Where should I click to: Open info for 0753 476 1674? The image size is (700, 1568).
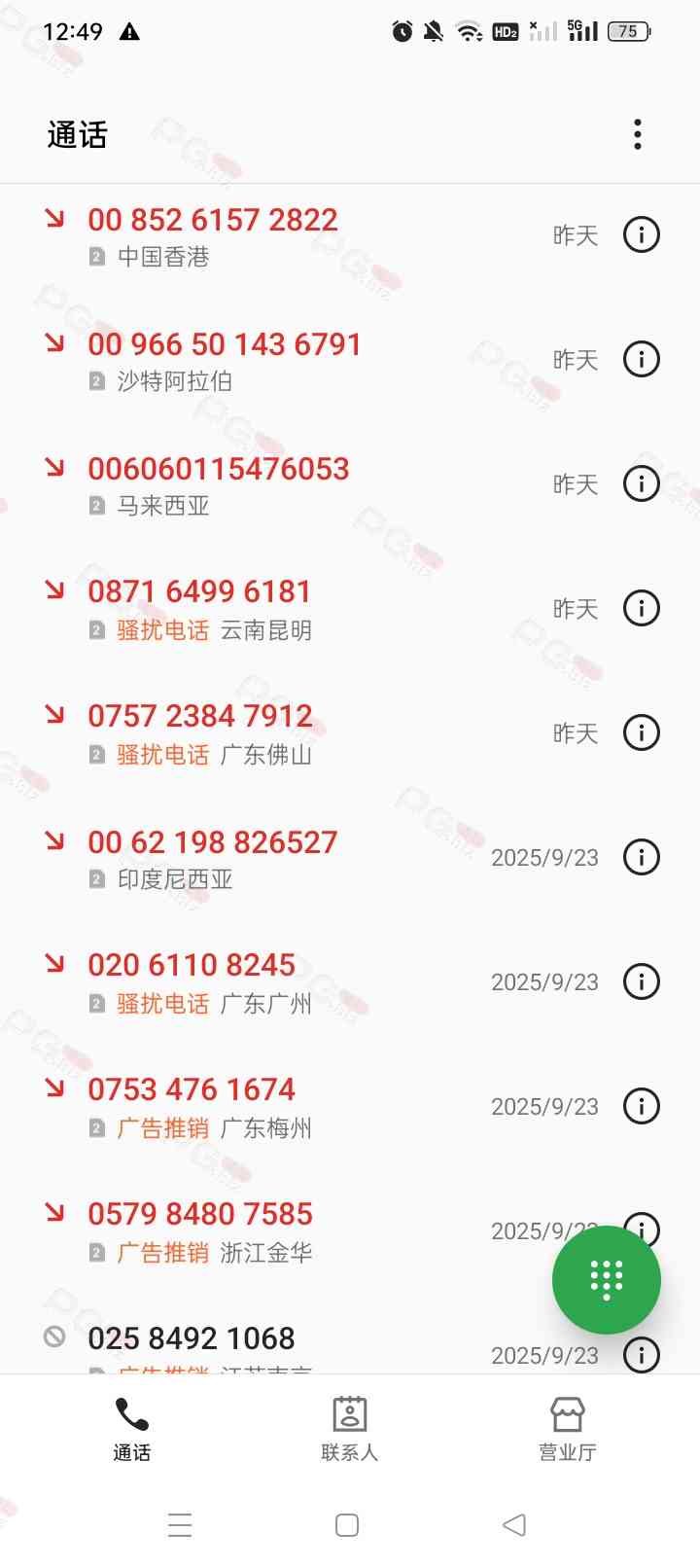click(x=641, y=1106)
